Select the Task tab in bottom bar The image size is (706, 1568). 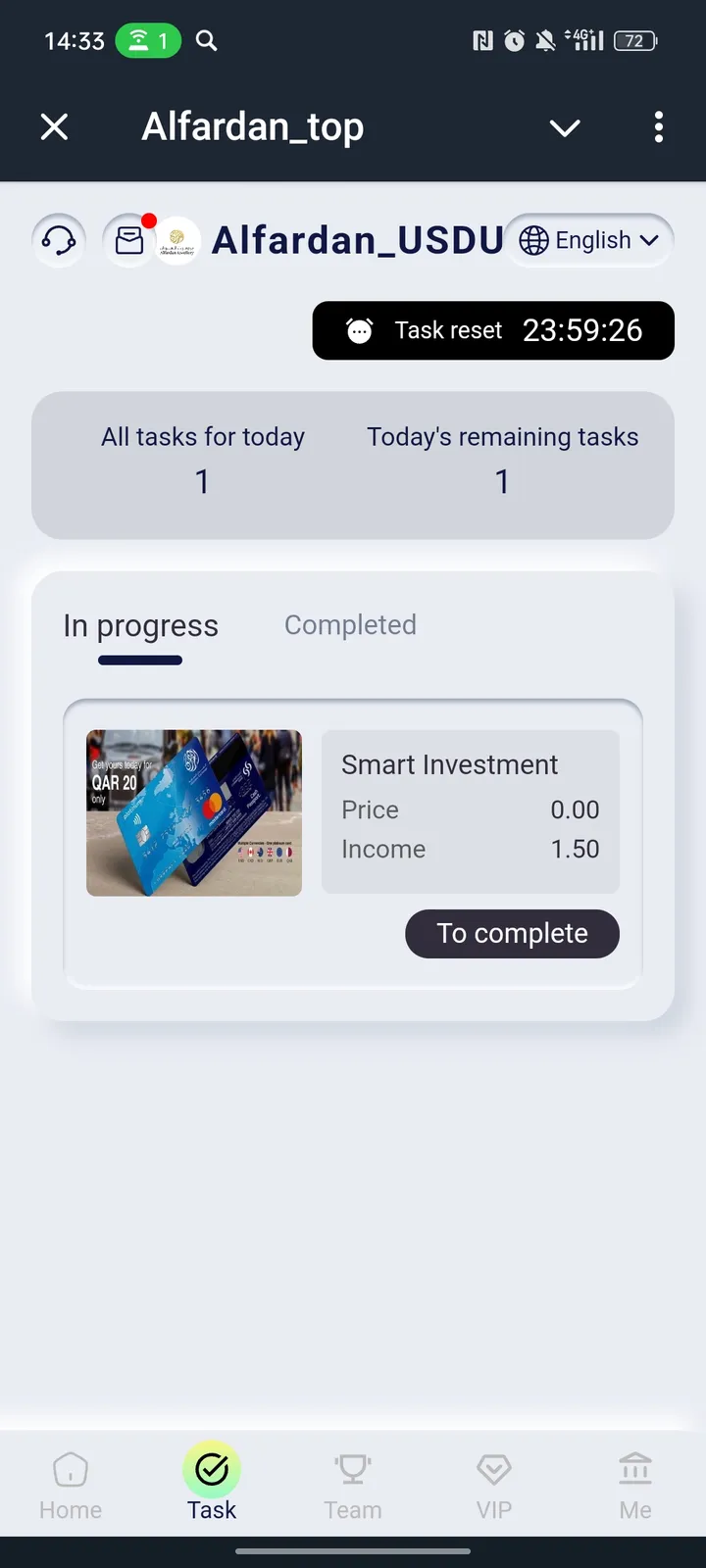click(x=212, y=1486)
